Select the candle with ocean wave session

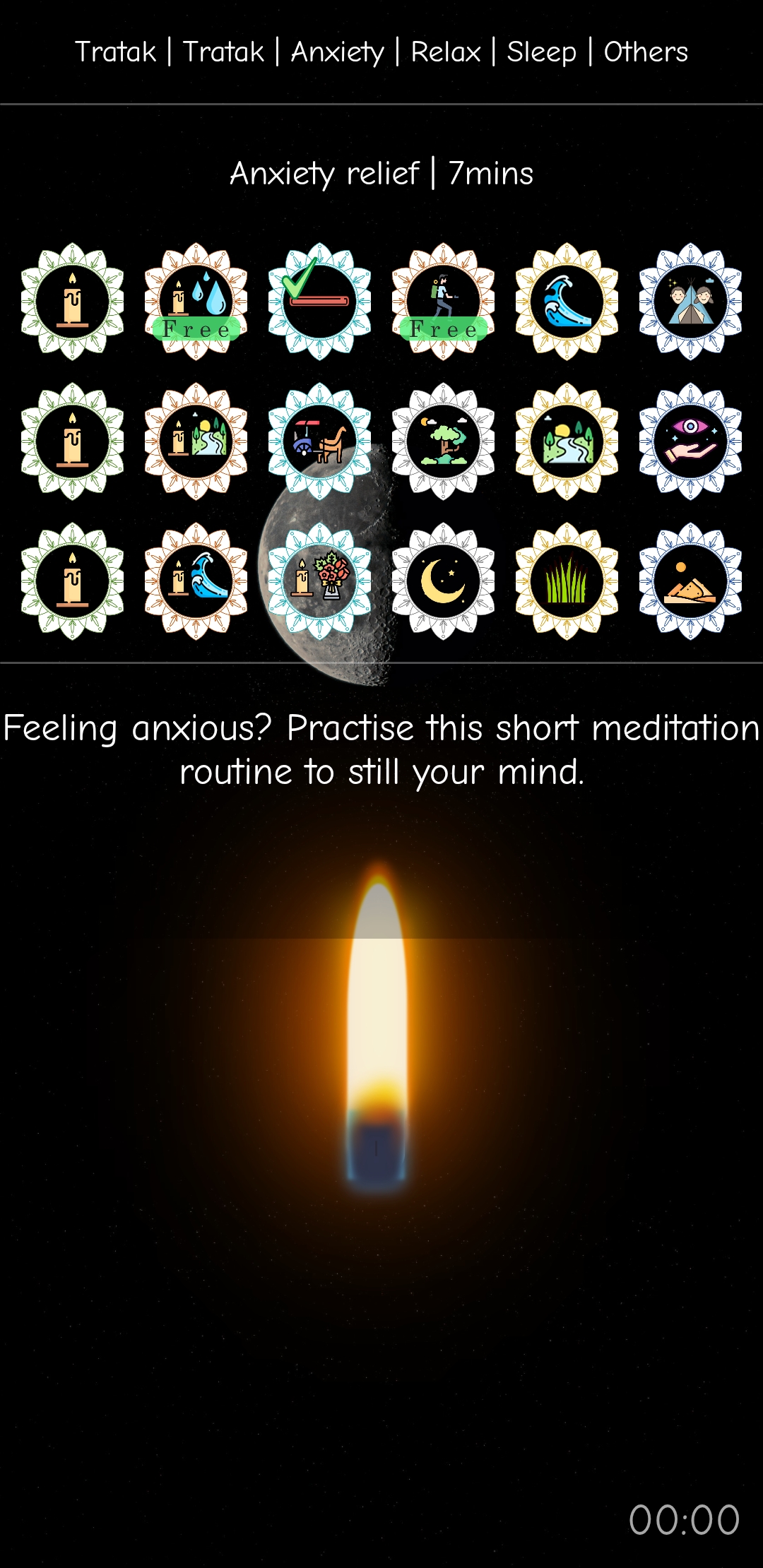(196, 581)
